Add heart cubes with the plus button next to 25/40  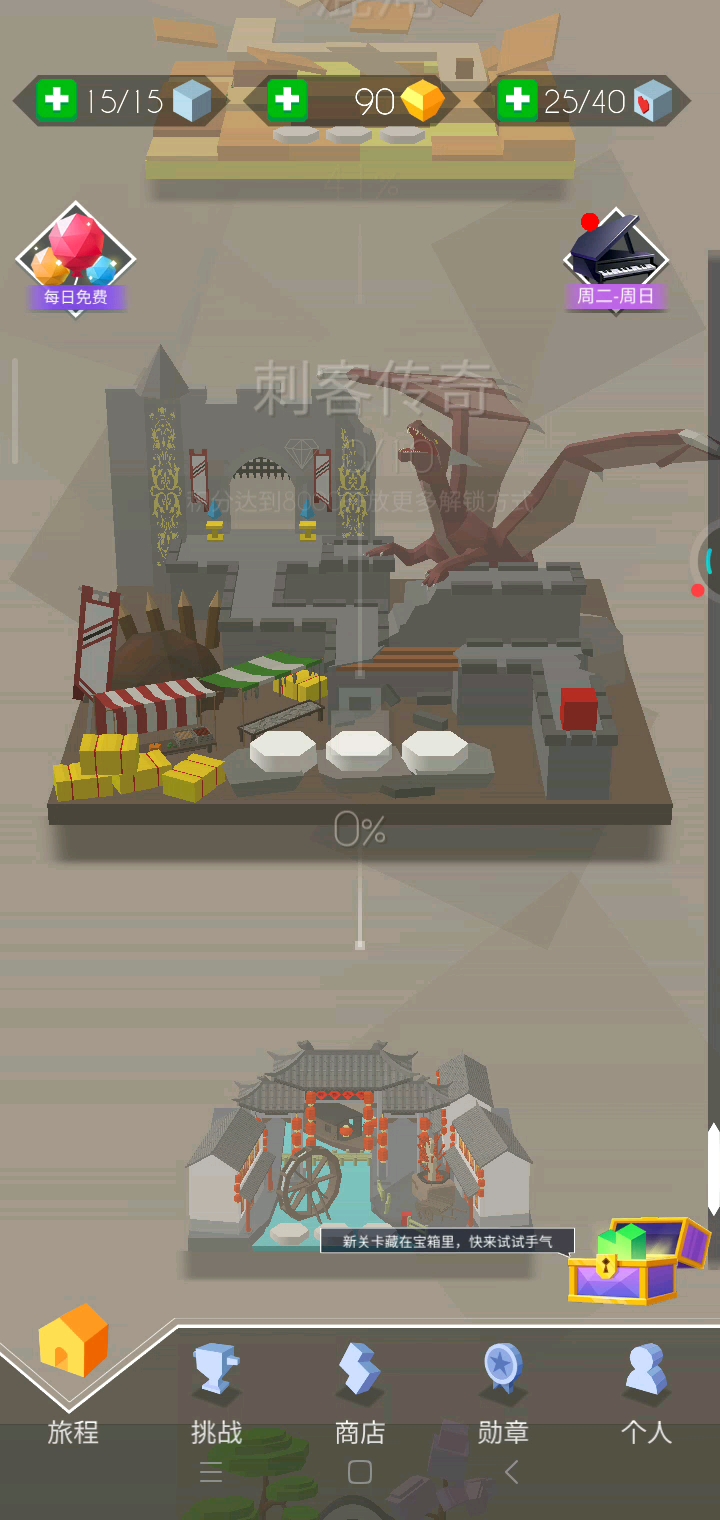tap(517, 100)
